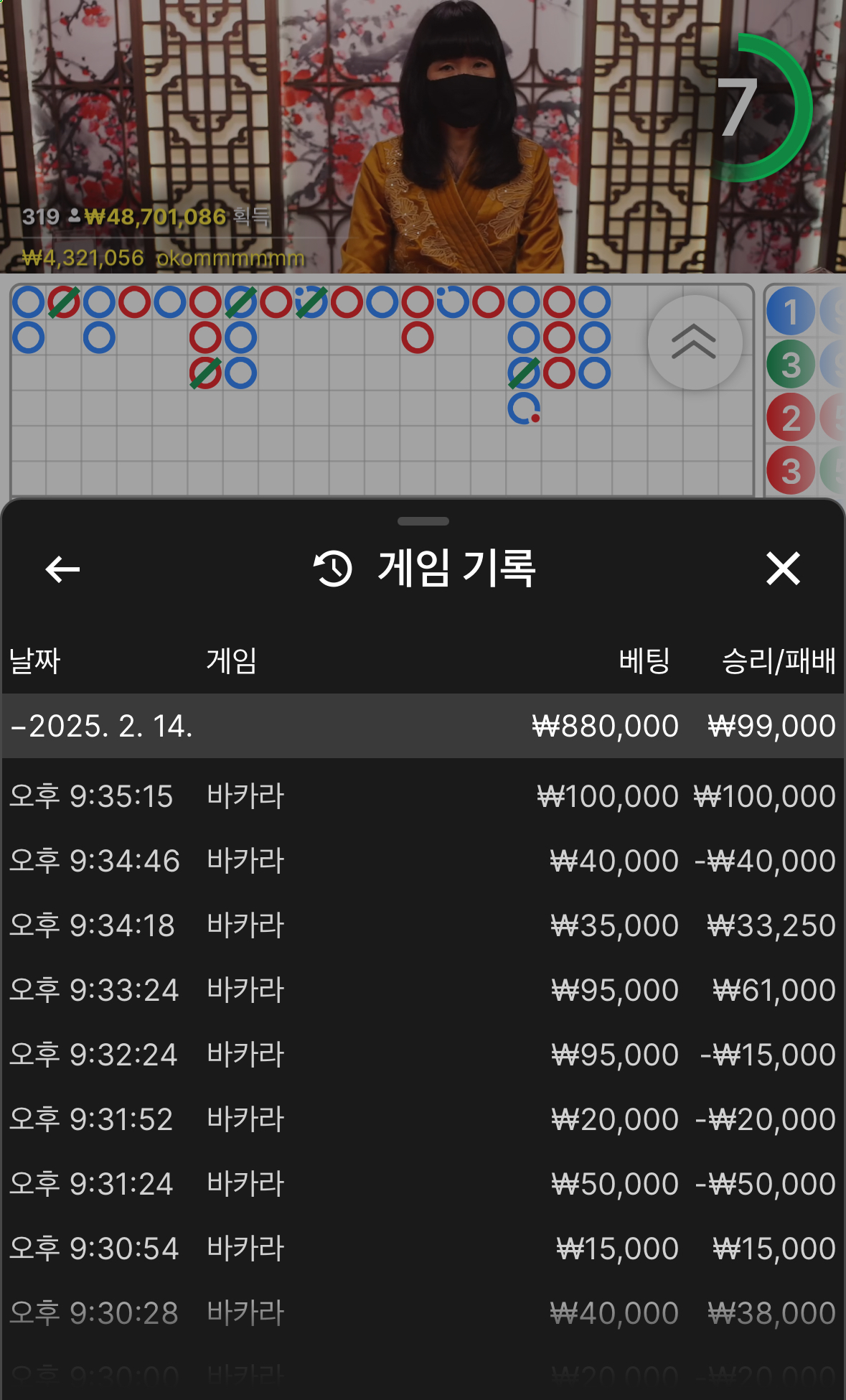Open the 오후 9:30:28 바카라 record
The height and width of the screenshot is (1400, 846).
pos(423,1313)
